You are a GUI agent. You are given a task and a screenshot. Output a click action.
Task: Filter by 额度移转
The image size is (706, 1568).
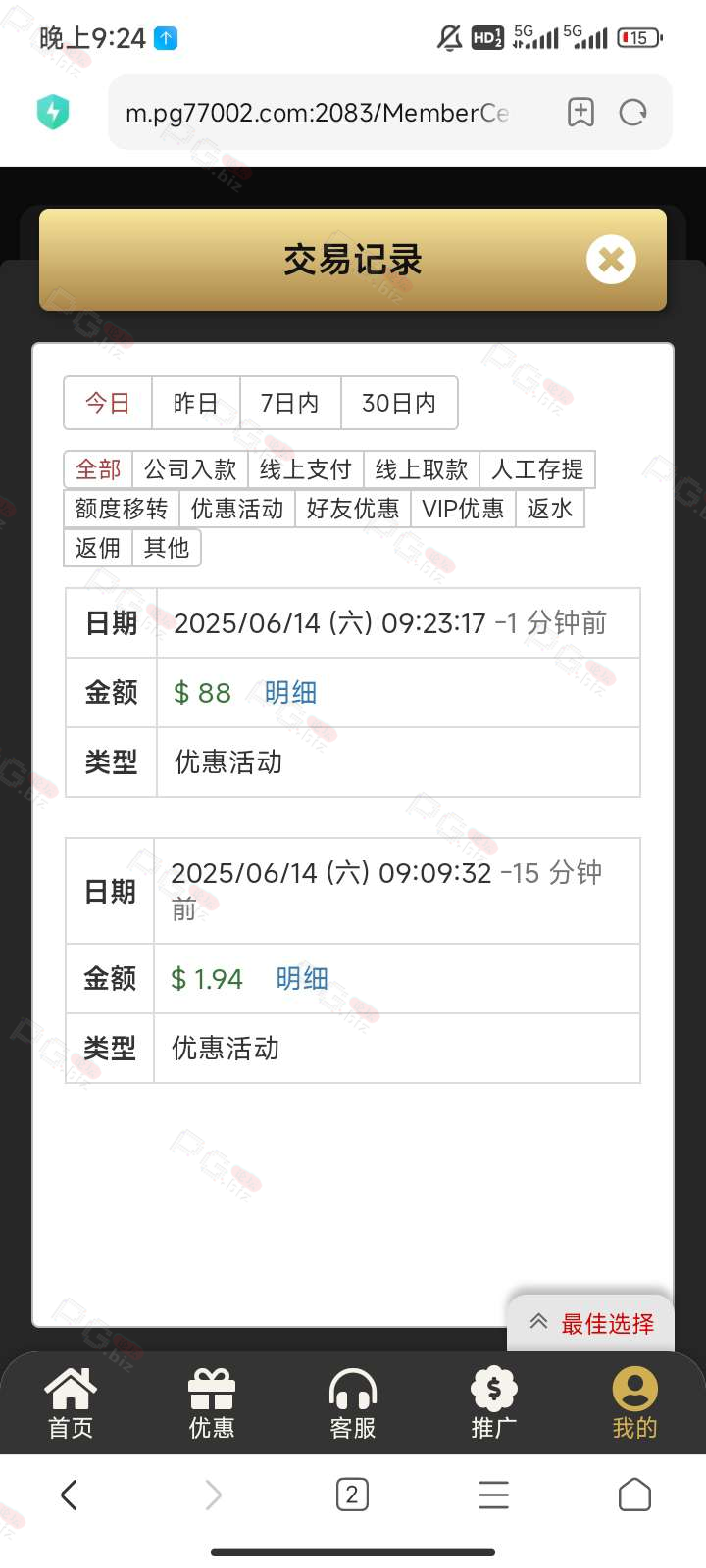tap(122, 509)
